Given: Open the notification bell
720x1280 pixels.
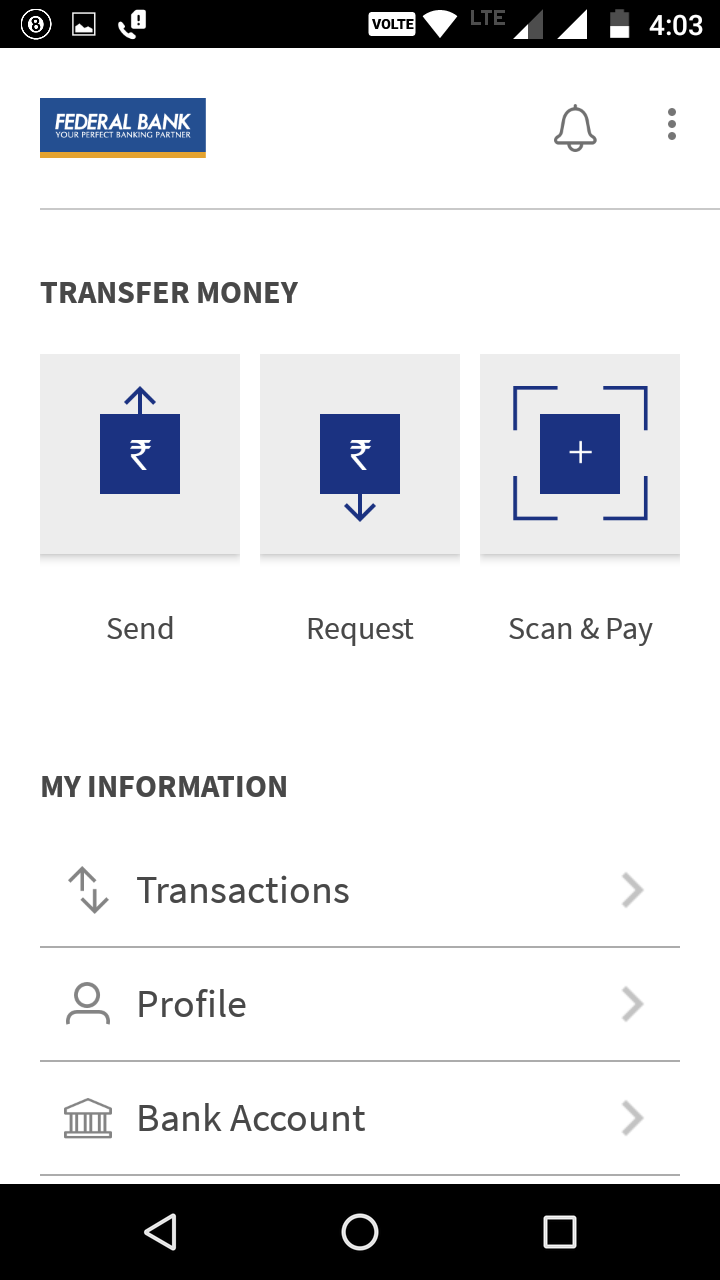Looking at the screenshot, I should pos(575,127).
